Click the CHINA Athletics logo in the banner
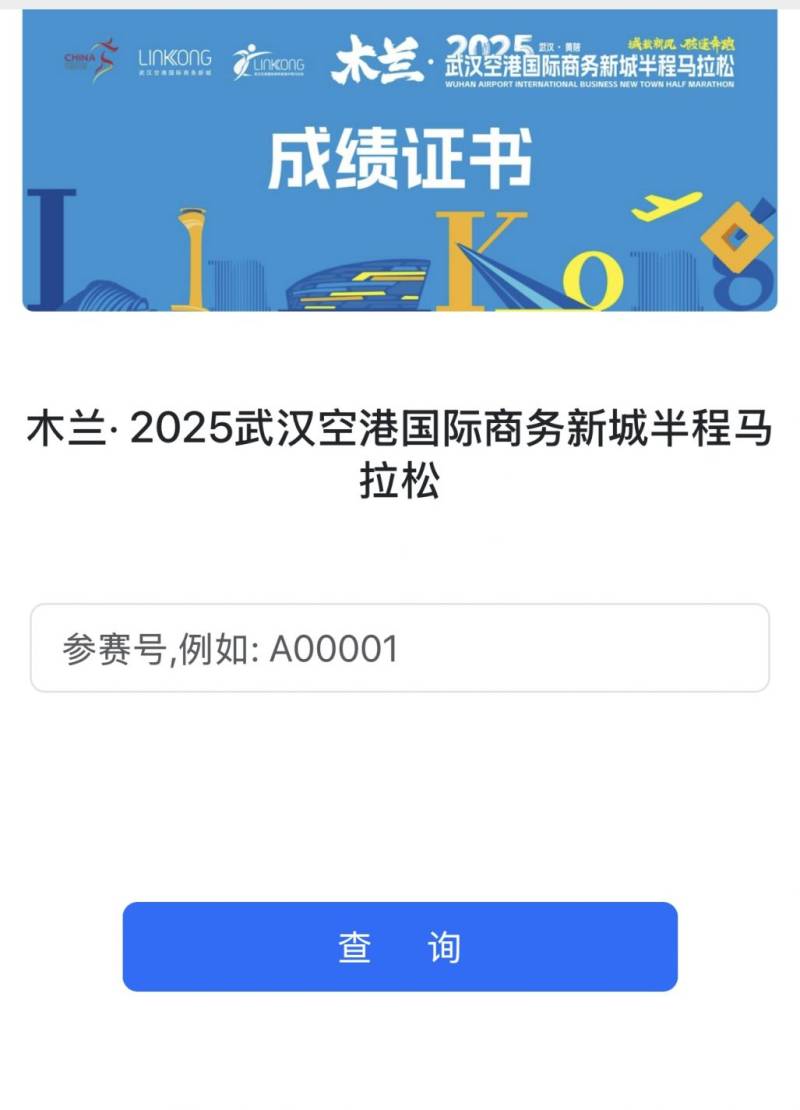 click(85, 58)
